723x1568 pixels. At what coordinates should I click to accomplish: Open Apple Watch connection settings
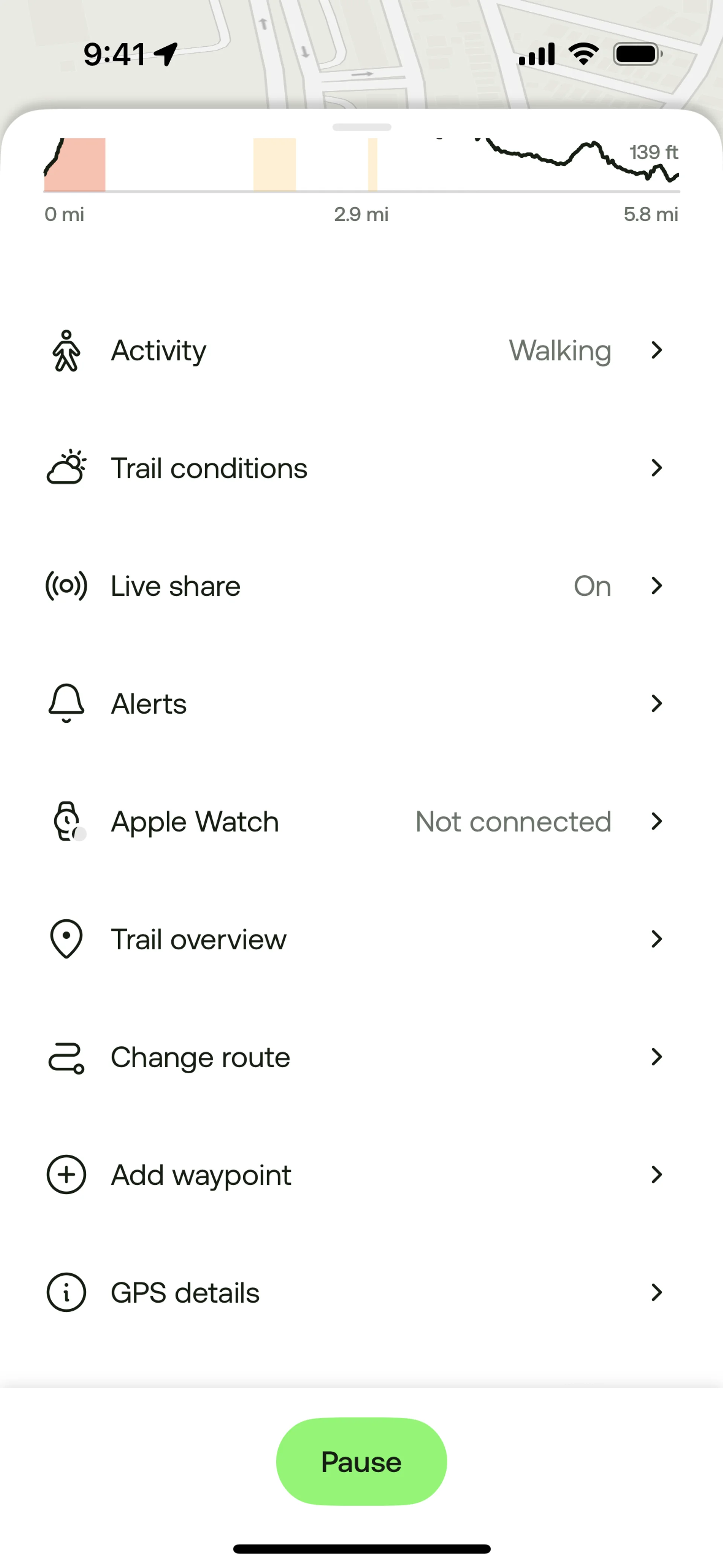tap(361, 821)
